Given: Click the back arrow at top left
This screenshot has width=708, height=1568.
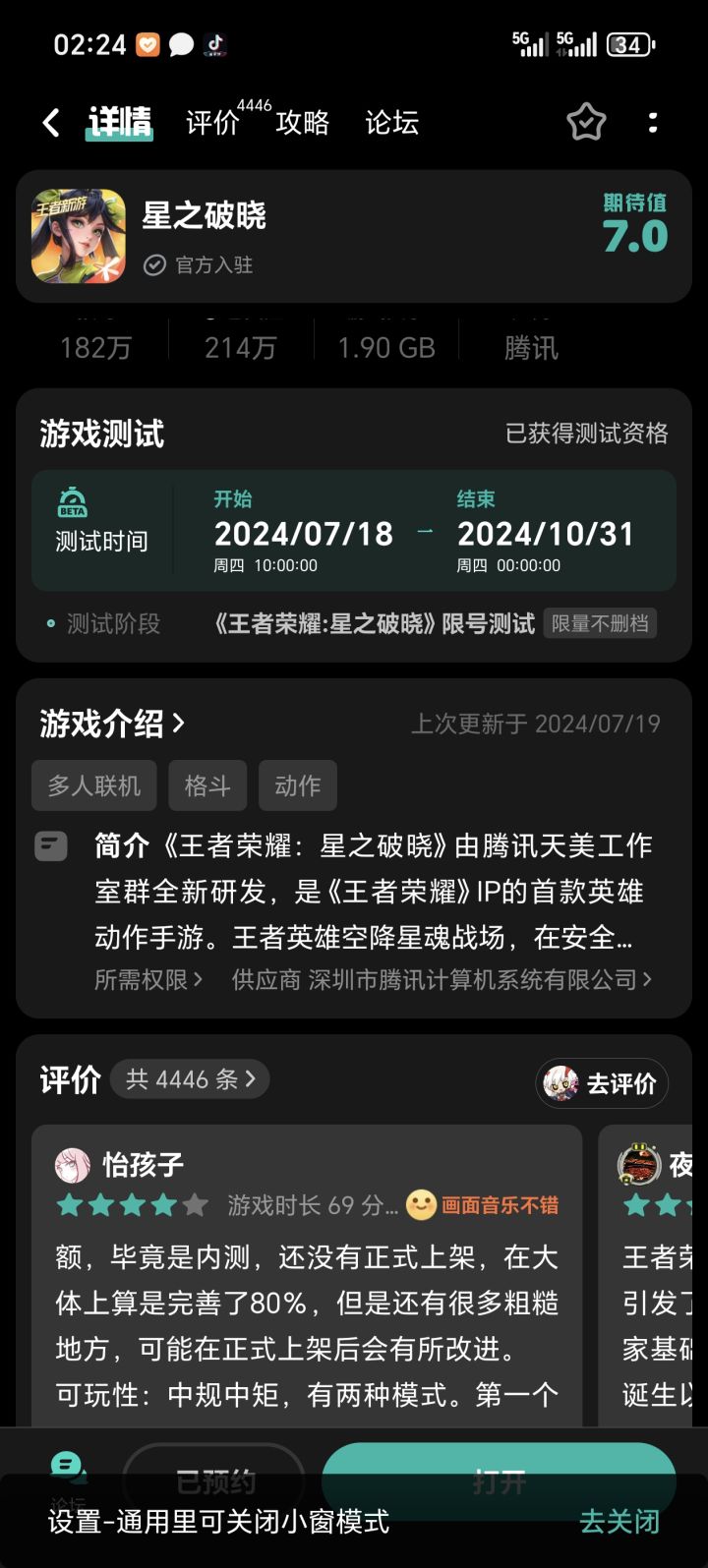Looking at the screenshot, I should click(x=50, y=122).
